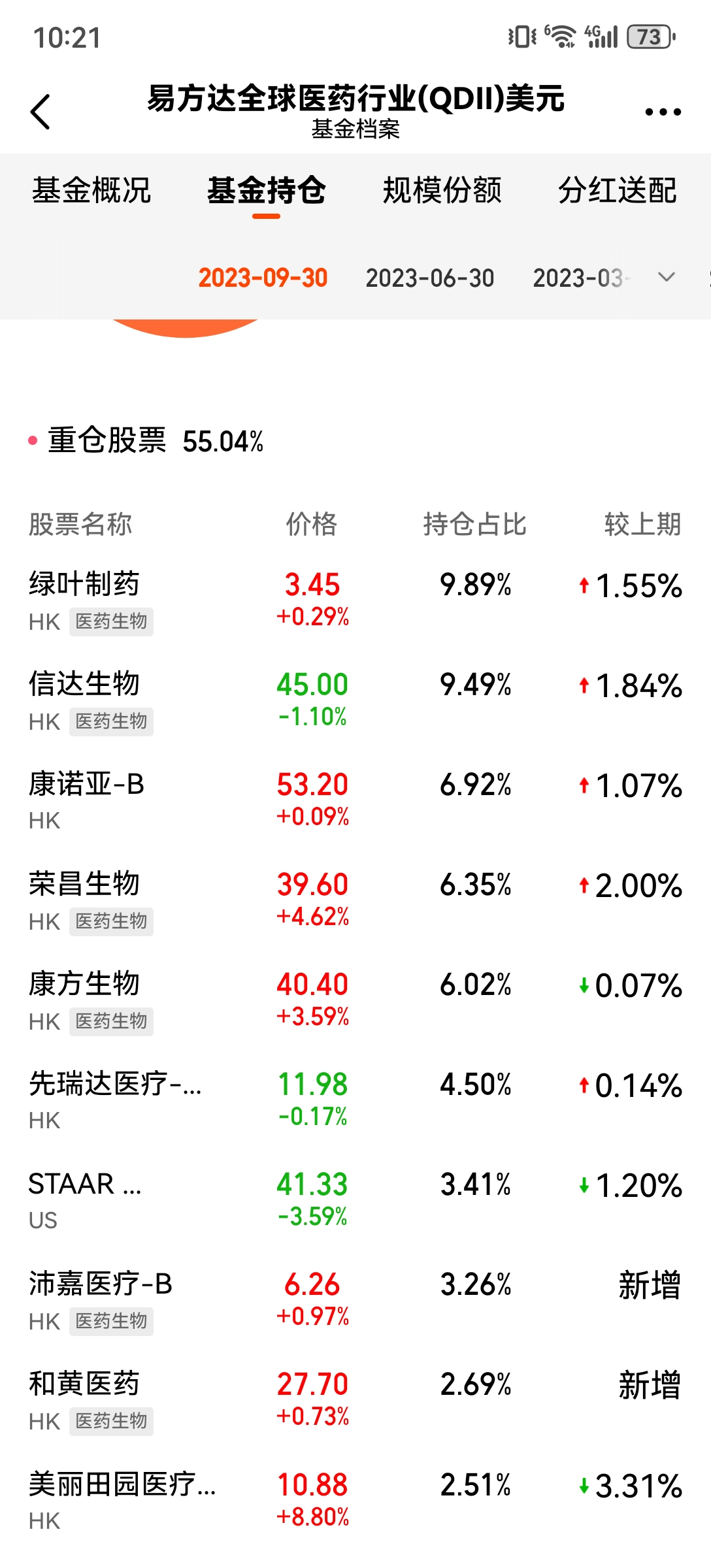The height and width of the screenshot is (1568, 711).
Task: Open the 绿叶制药 stock row
Action: tap(355, 601)
